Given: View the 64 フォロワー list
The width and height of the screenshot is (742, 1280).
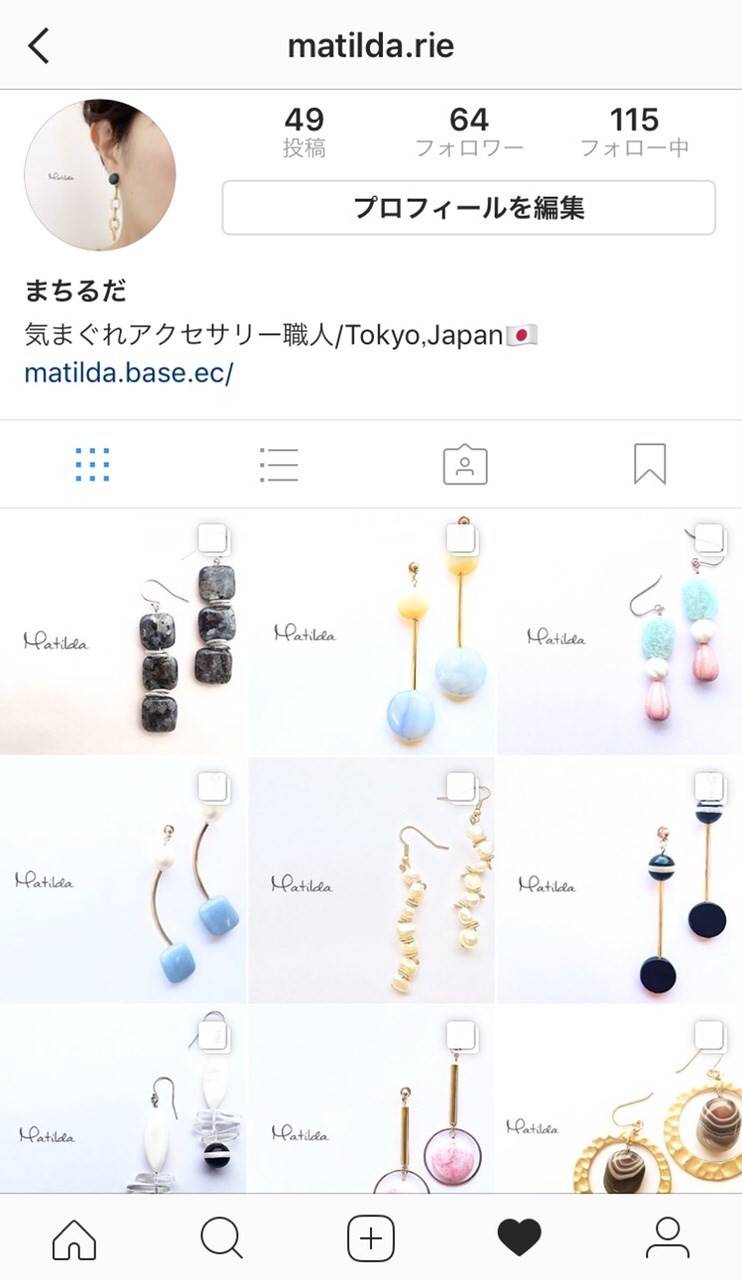Looking at the screenshot, I should (469, 133).
